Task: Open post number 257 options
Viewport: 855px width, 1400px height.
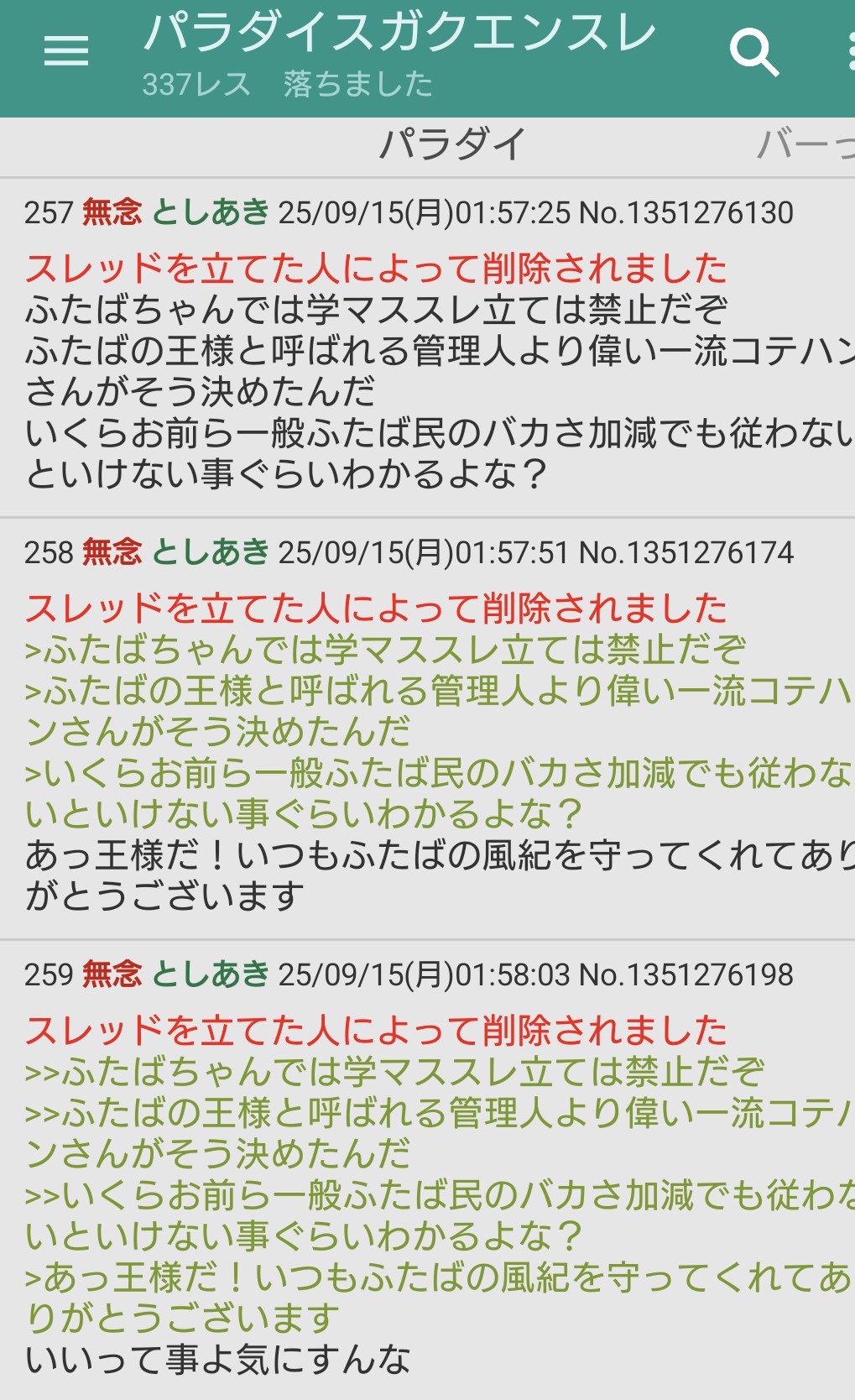Action: tap(49, 213)
